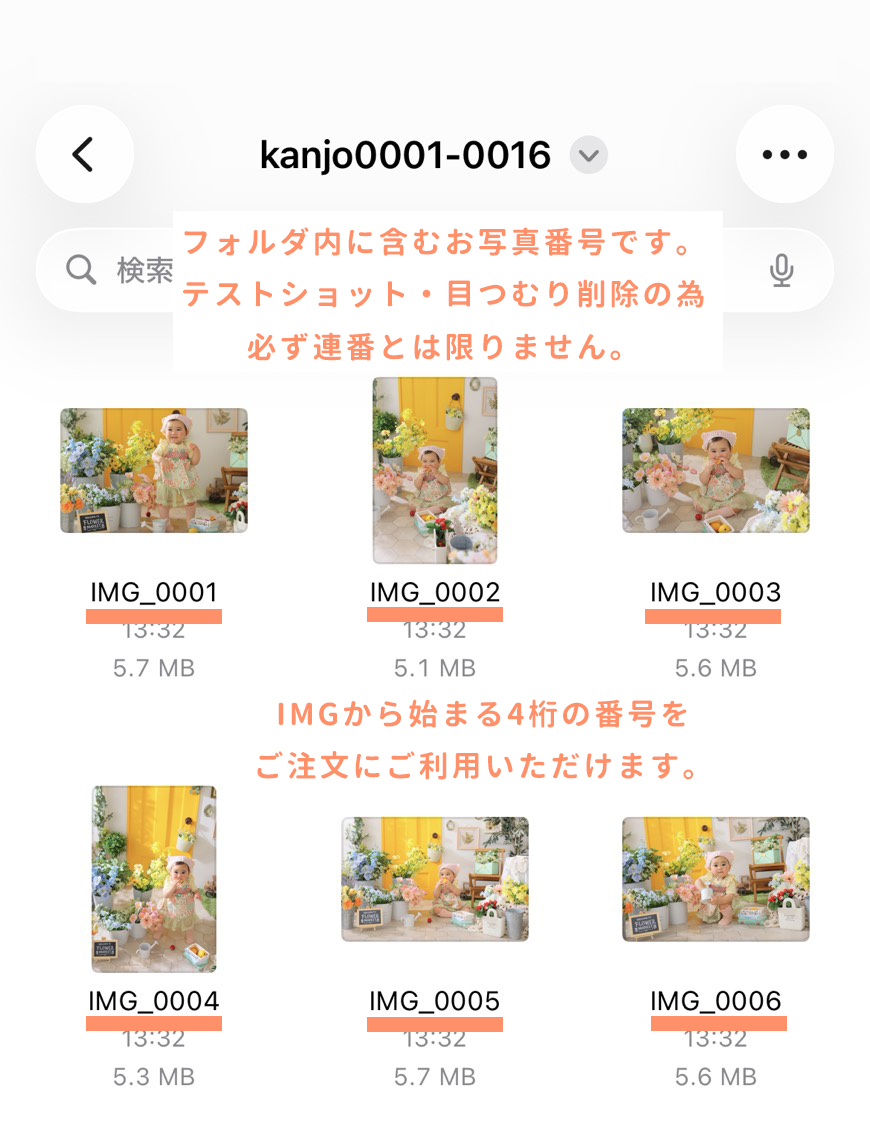The image size is (870, 1145).
Task: Start voice search with the microphone
Action: coord(782,270)
